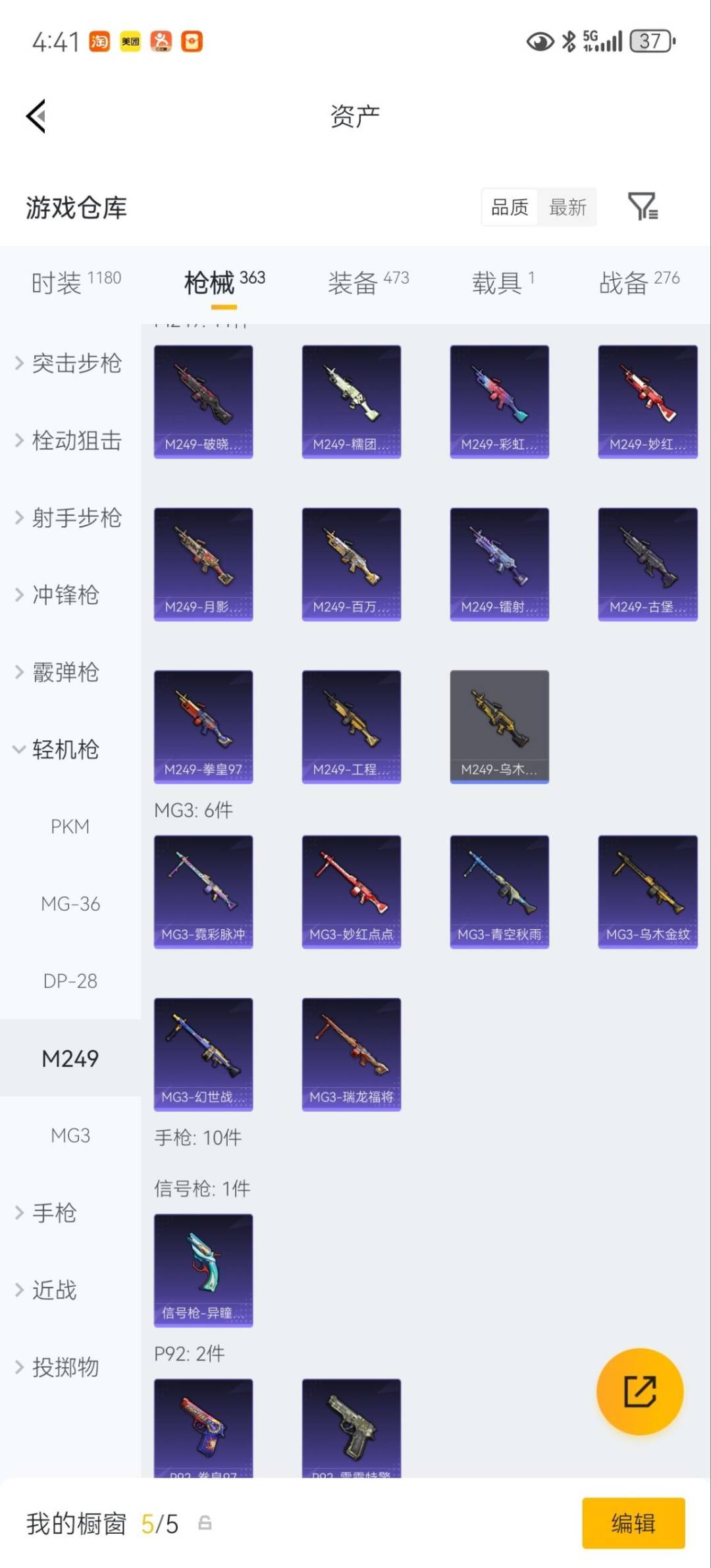
Task: Collapse the 轻机枪 category
Action: click(63, 749)
